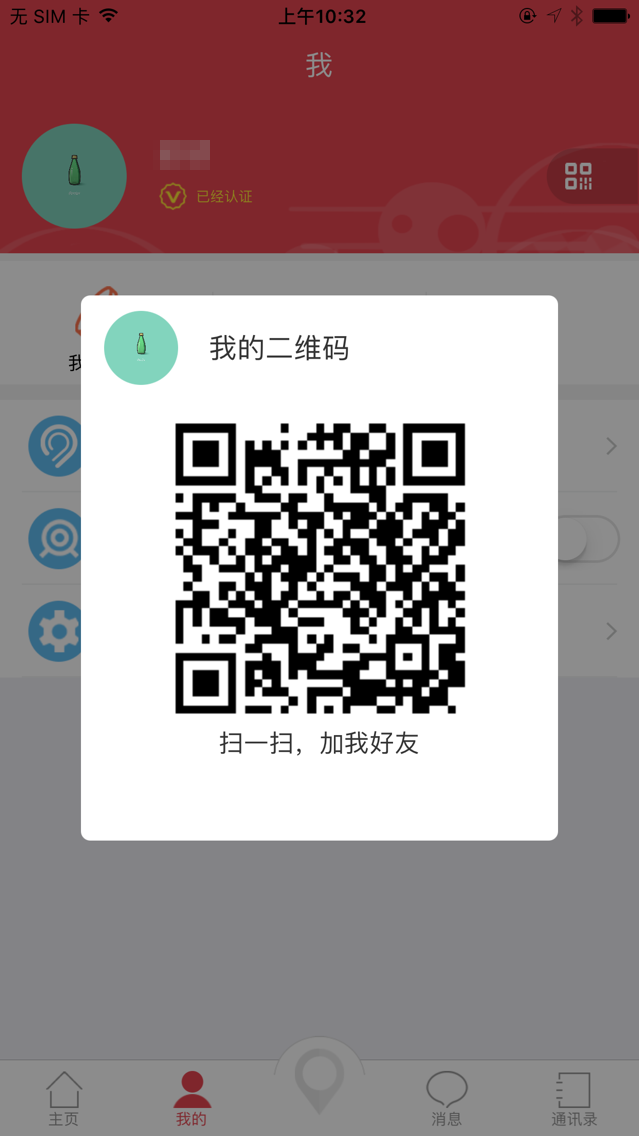
Task: Switch to the 主页 tab
Action: pos(64,1098)
